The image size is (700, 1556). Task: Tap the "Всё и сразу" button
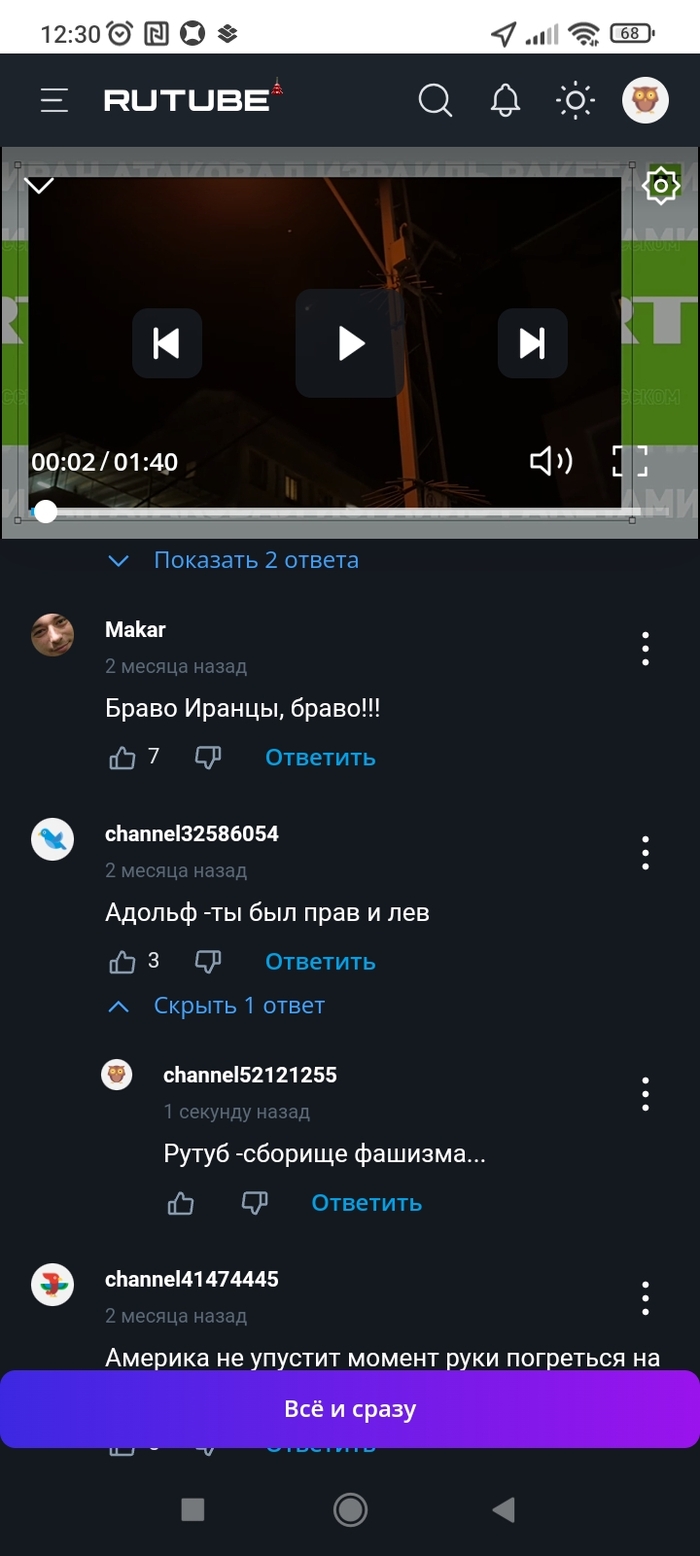coord(350,1409)
